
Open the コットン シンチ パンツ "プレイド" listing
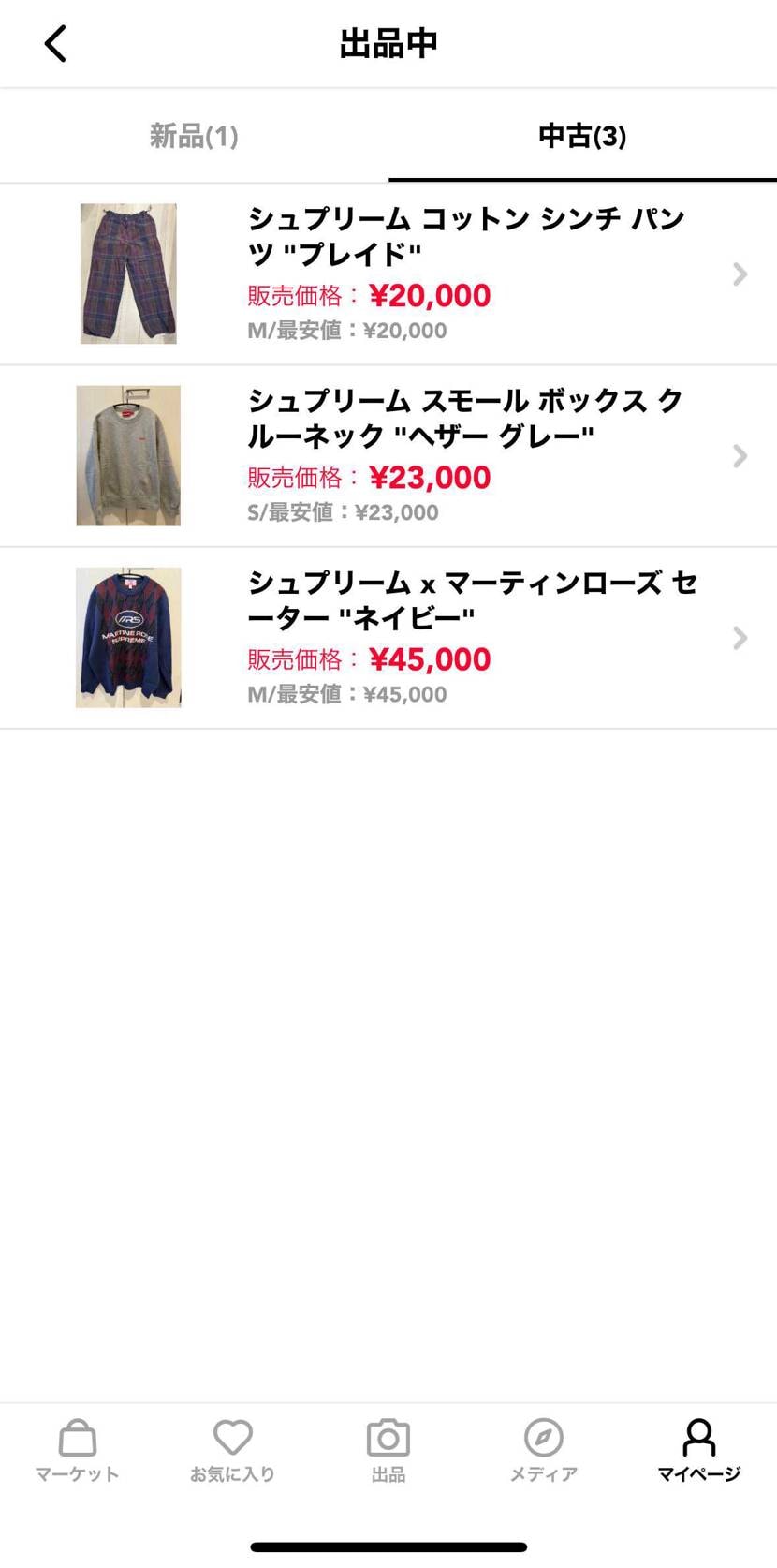(465, 274)
